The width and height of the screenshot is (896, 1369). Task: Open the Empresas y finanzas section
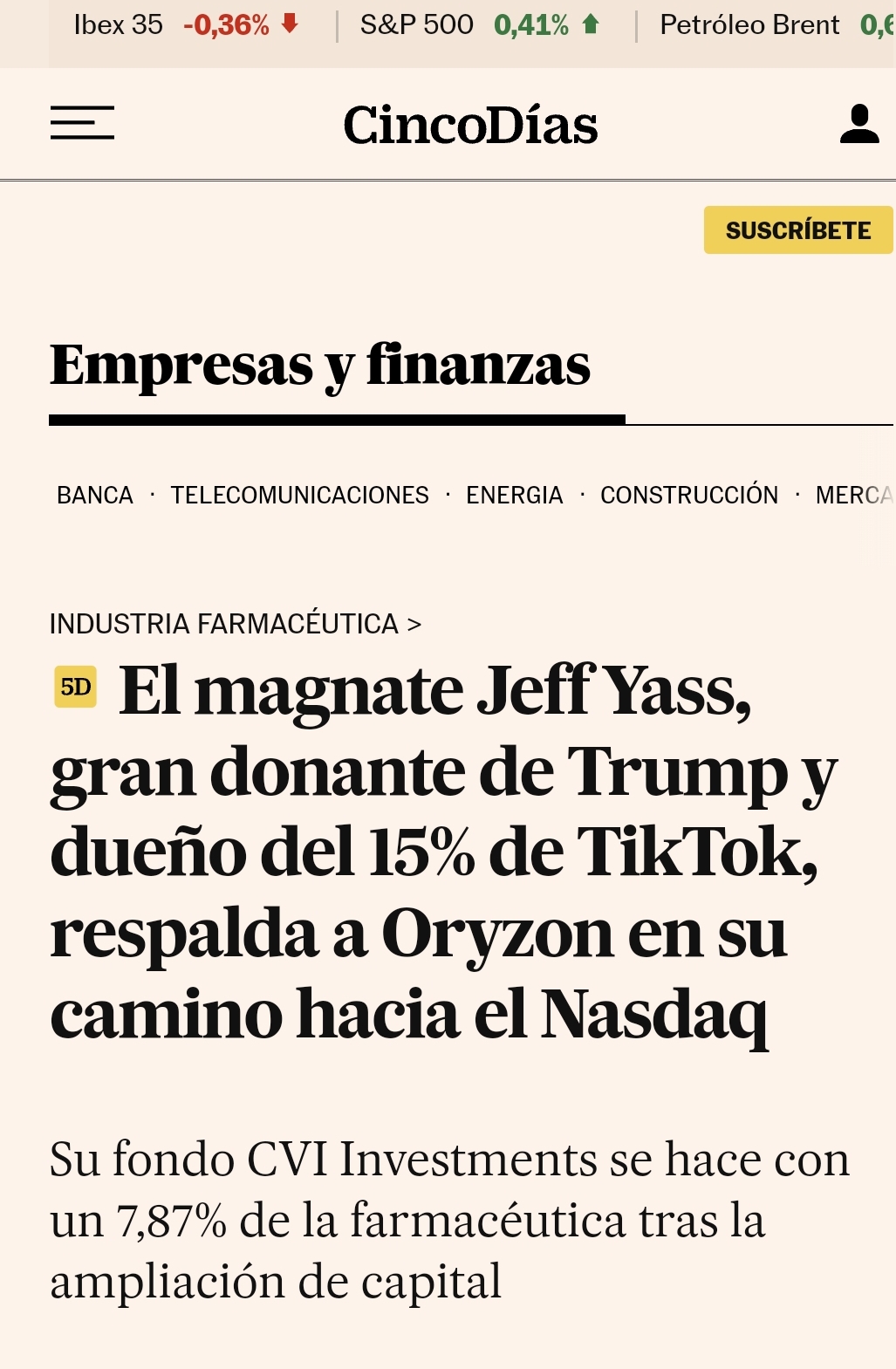320,365
